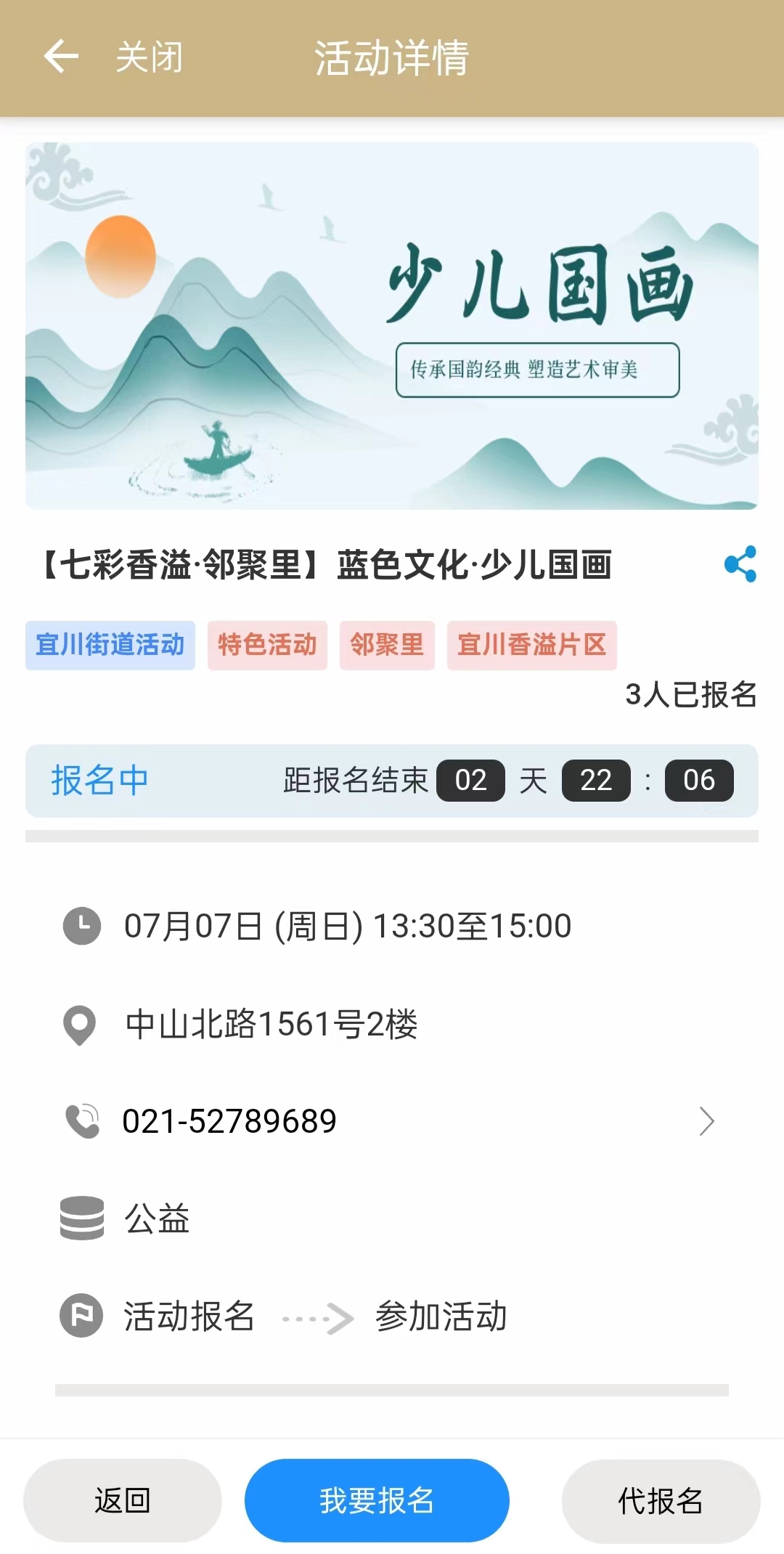784x1554 pixels.
Task: Tap 返回 button at the bottom
Action: click(x=123, y=1500)
